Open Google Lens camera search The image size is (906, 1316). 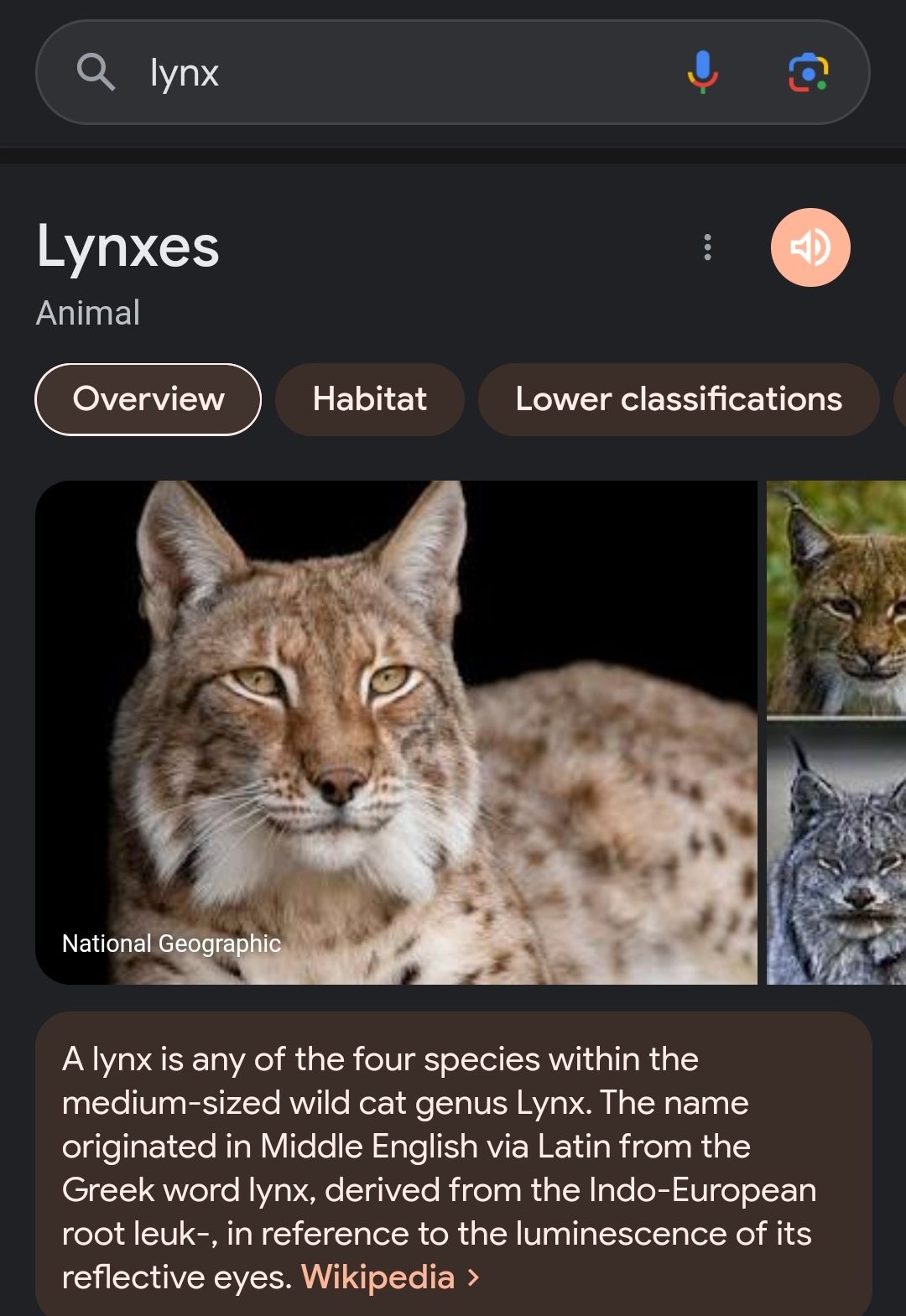click(x=808, y=72)
